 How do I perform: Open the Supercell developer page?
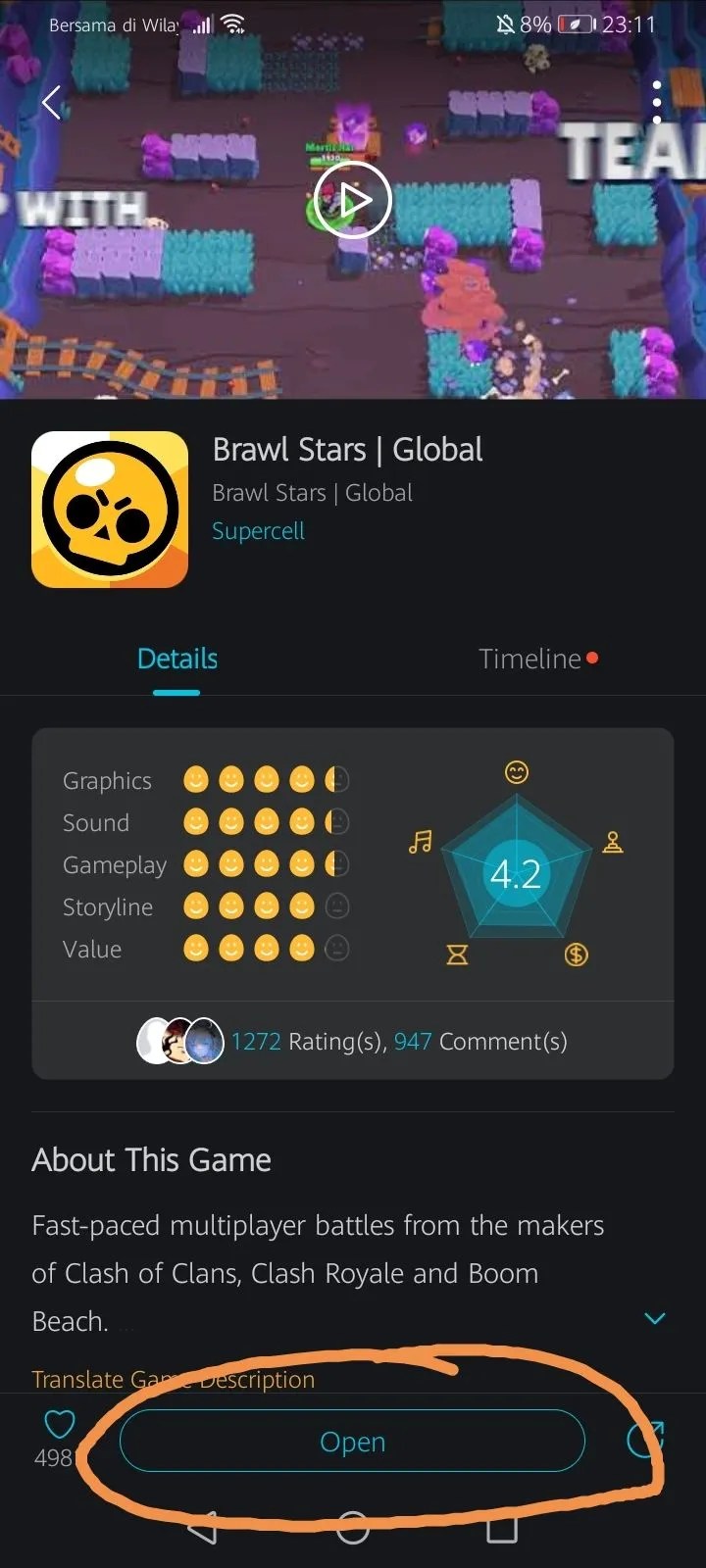pyautogui.click(x=258, y=531)
